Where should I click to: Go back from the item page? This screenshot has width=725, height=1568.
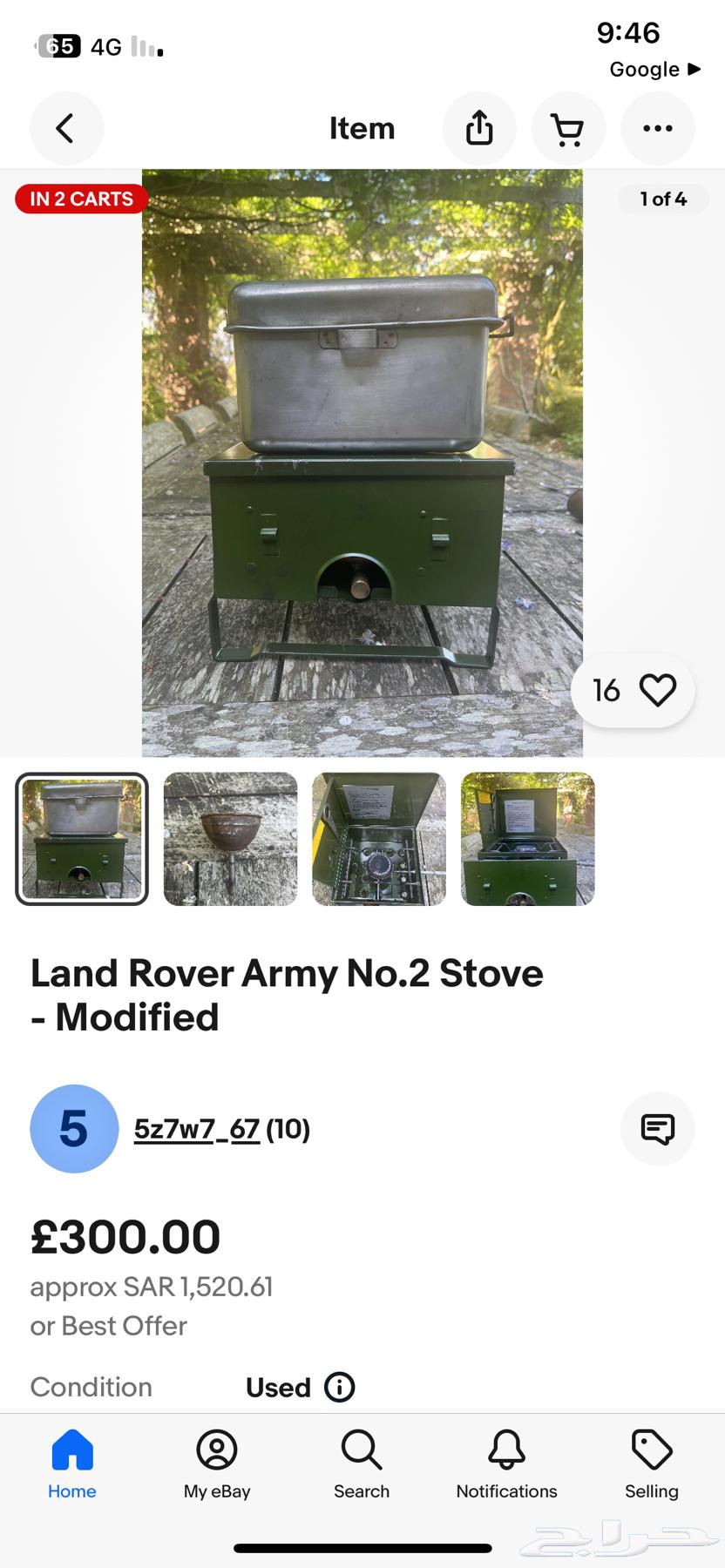click(x=66, y=129)
